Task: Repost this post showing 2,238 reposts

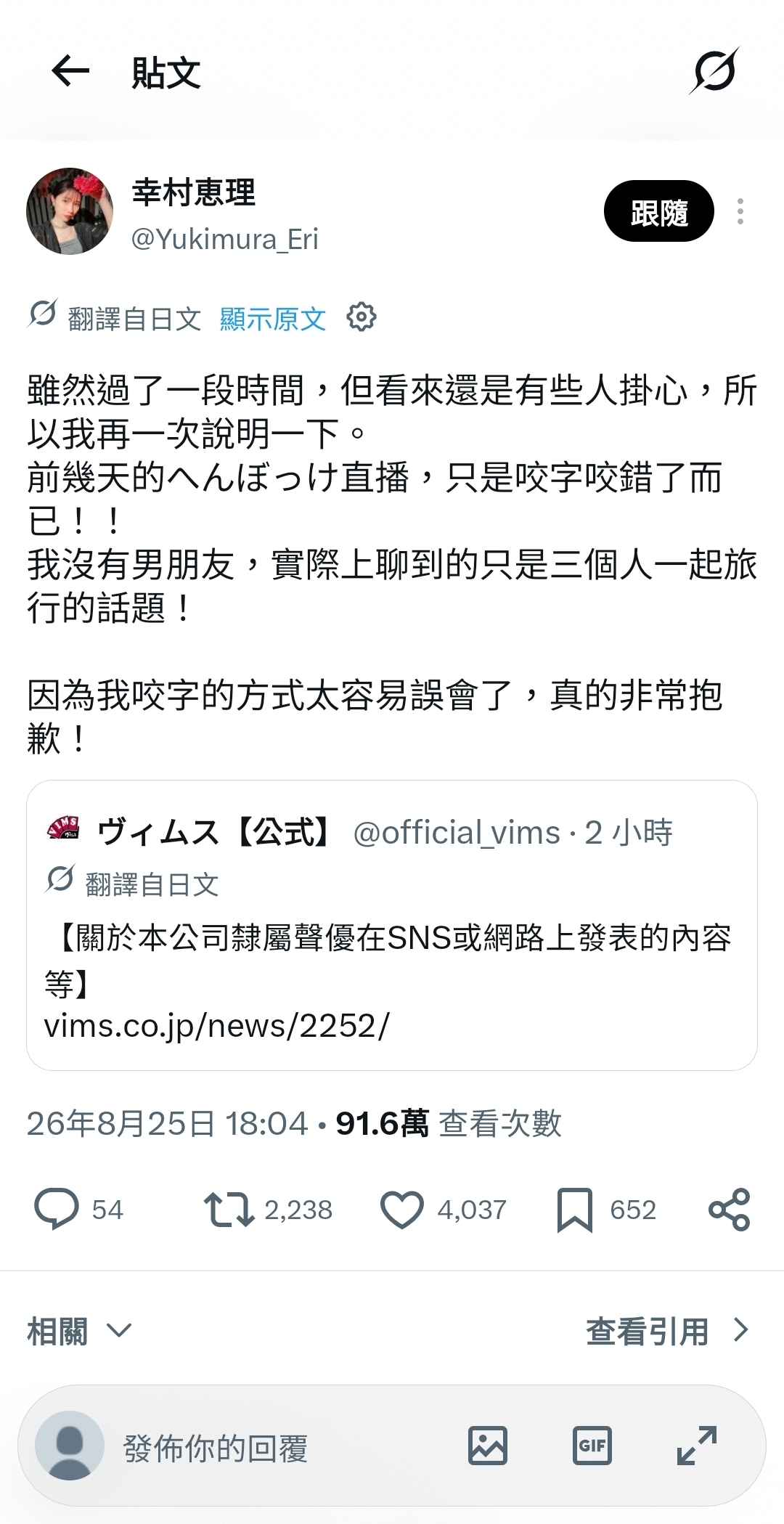Action: pos(268,1210)
